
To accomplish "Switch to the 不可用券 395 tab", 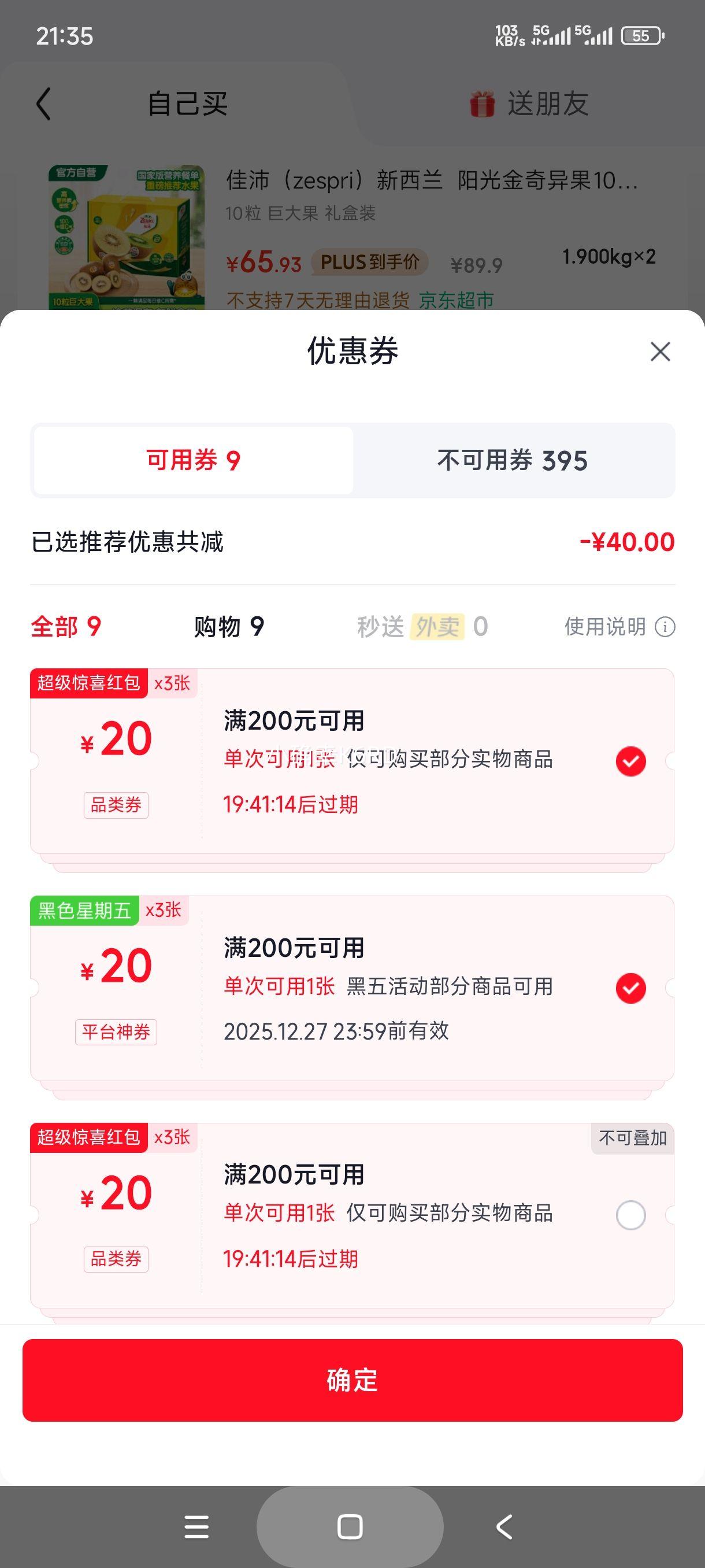I will click(512, 461).
